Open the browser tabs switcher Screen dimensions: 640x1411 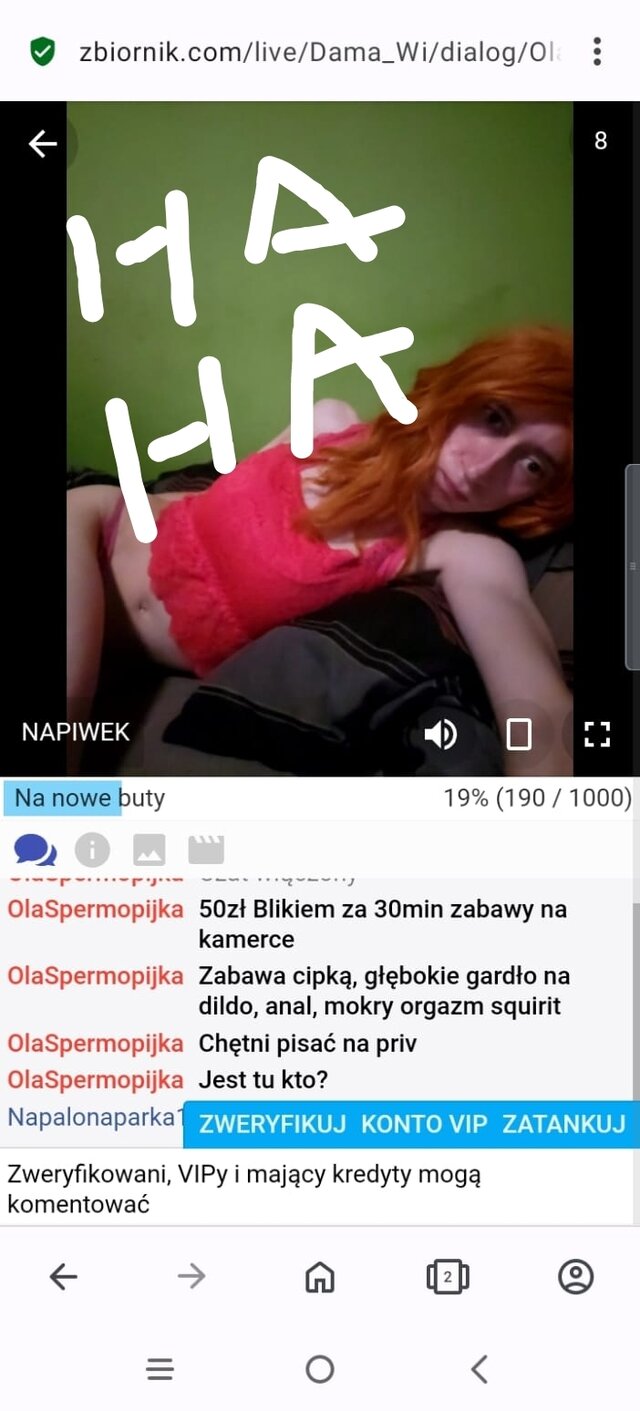(x=447, y=1276)
